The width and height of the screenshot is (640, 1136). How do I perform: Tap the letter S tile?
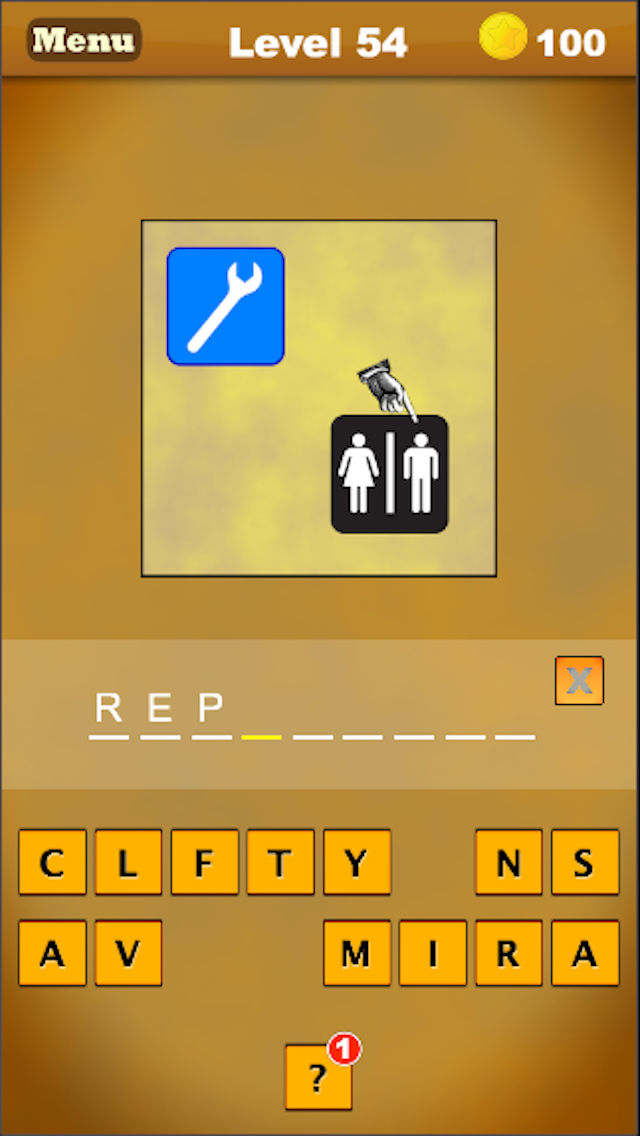(x=584, y=862)
